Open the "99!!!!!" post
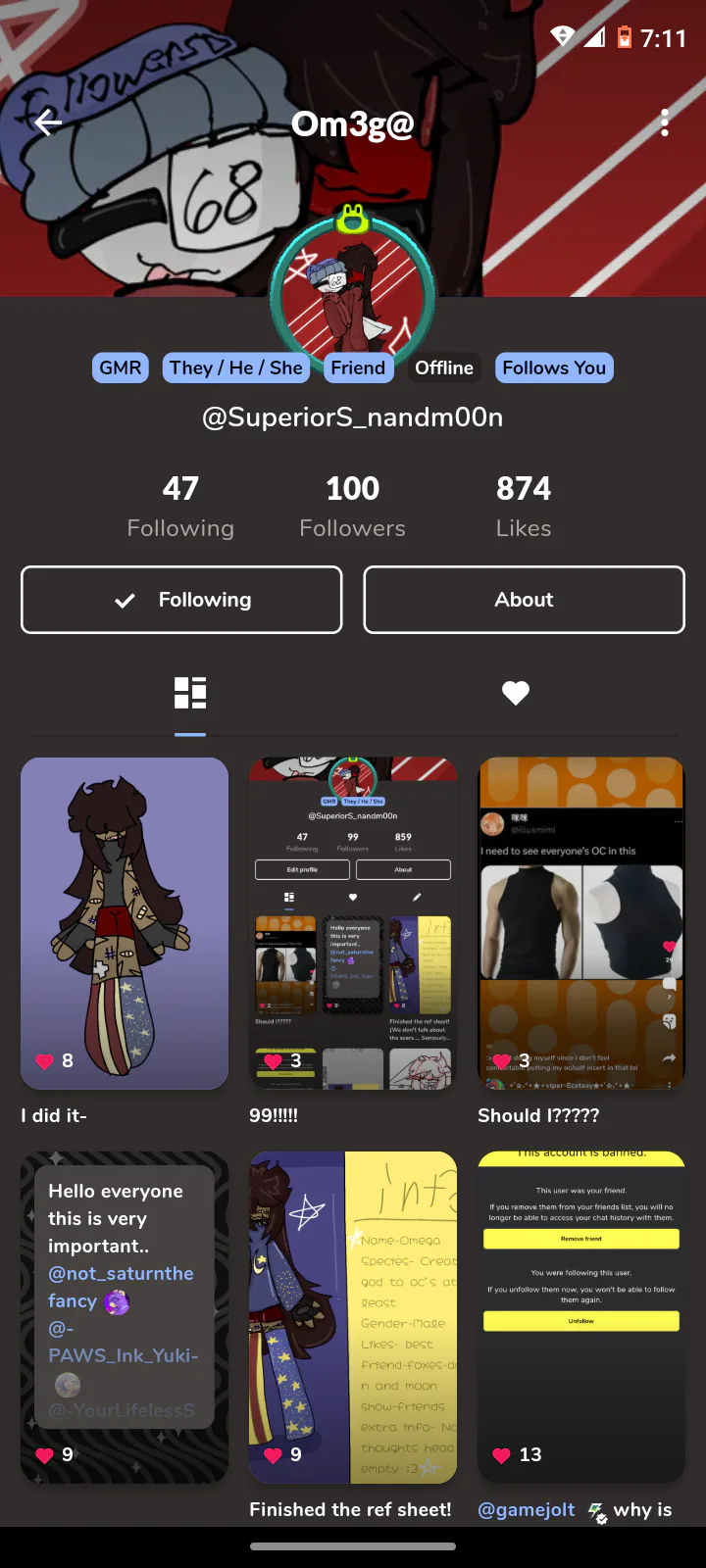 pyautogui.click(x=353, y=923)
